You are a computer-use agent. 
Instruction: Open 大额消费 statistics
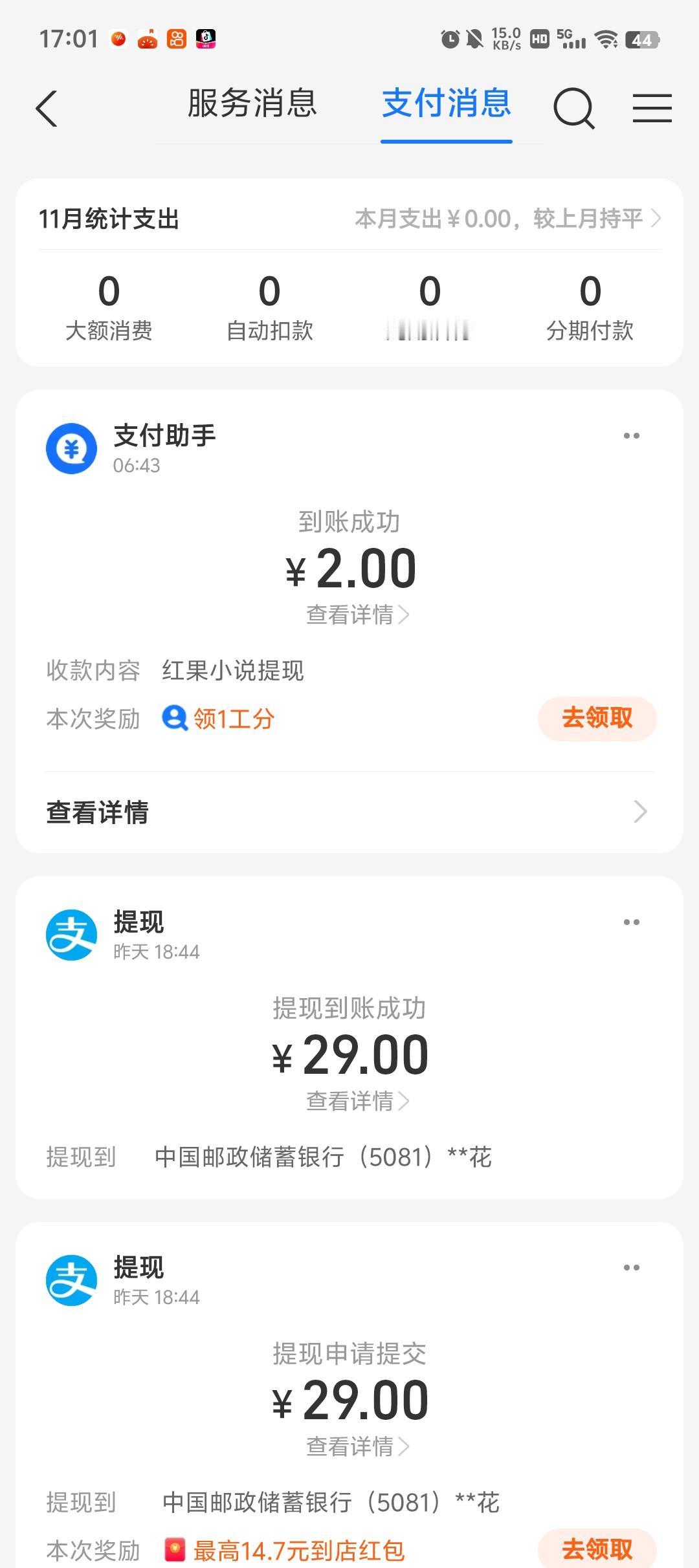tap(109, 307)
